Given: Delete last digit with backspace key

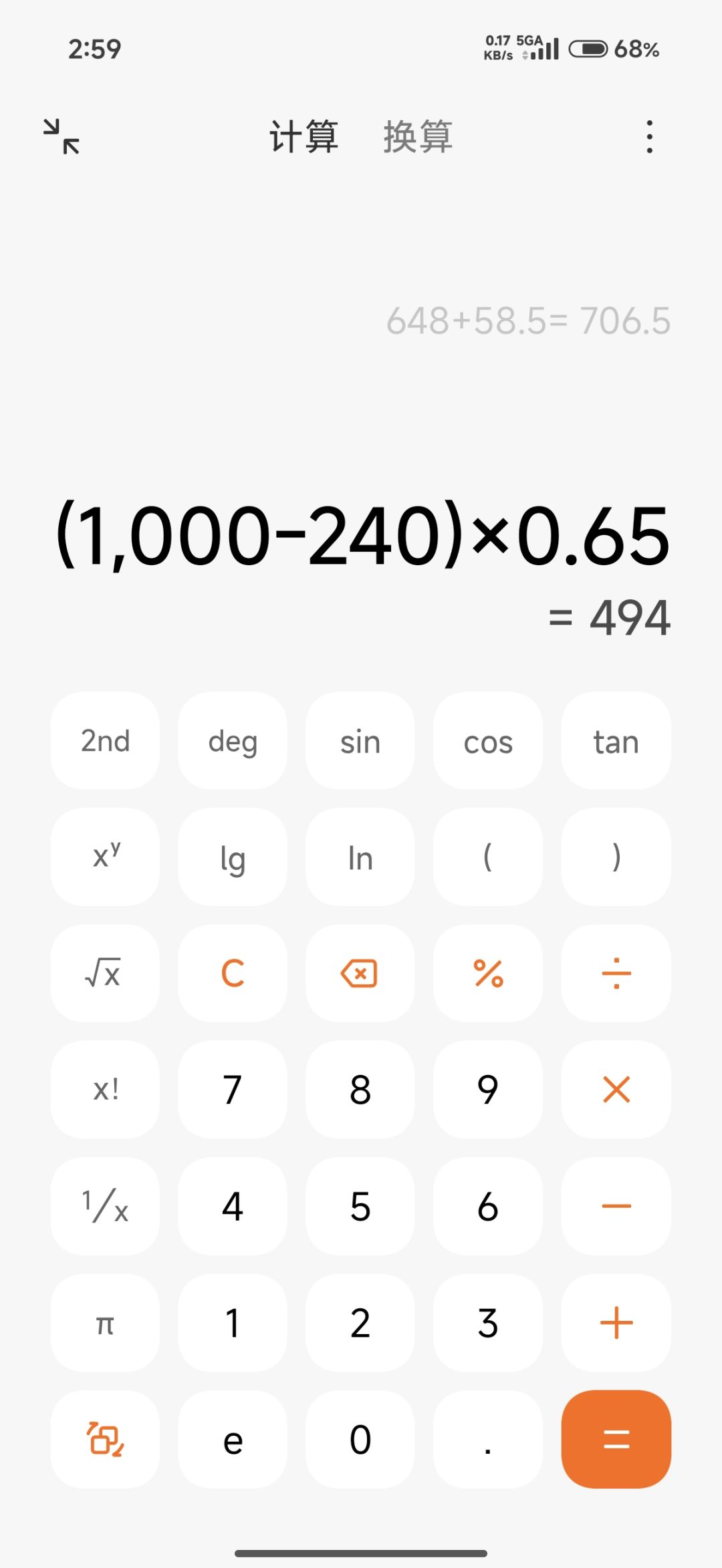Looking at the screenshot, I should click(360, 973).
